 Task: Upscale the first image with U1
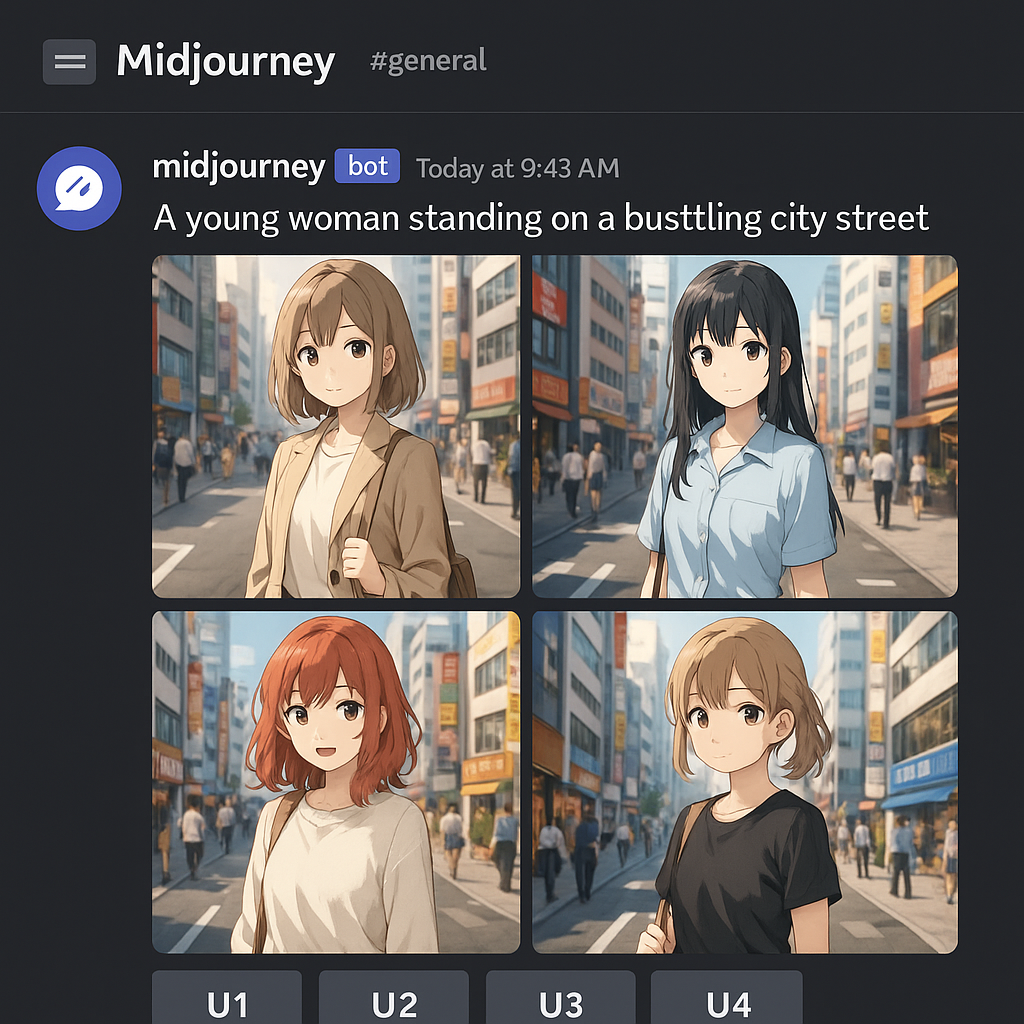[x=227, y=1000]
